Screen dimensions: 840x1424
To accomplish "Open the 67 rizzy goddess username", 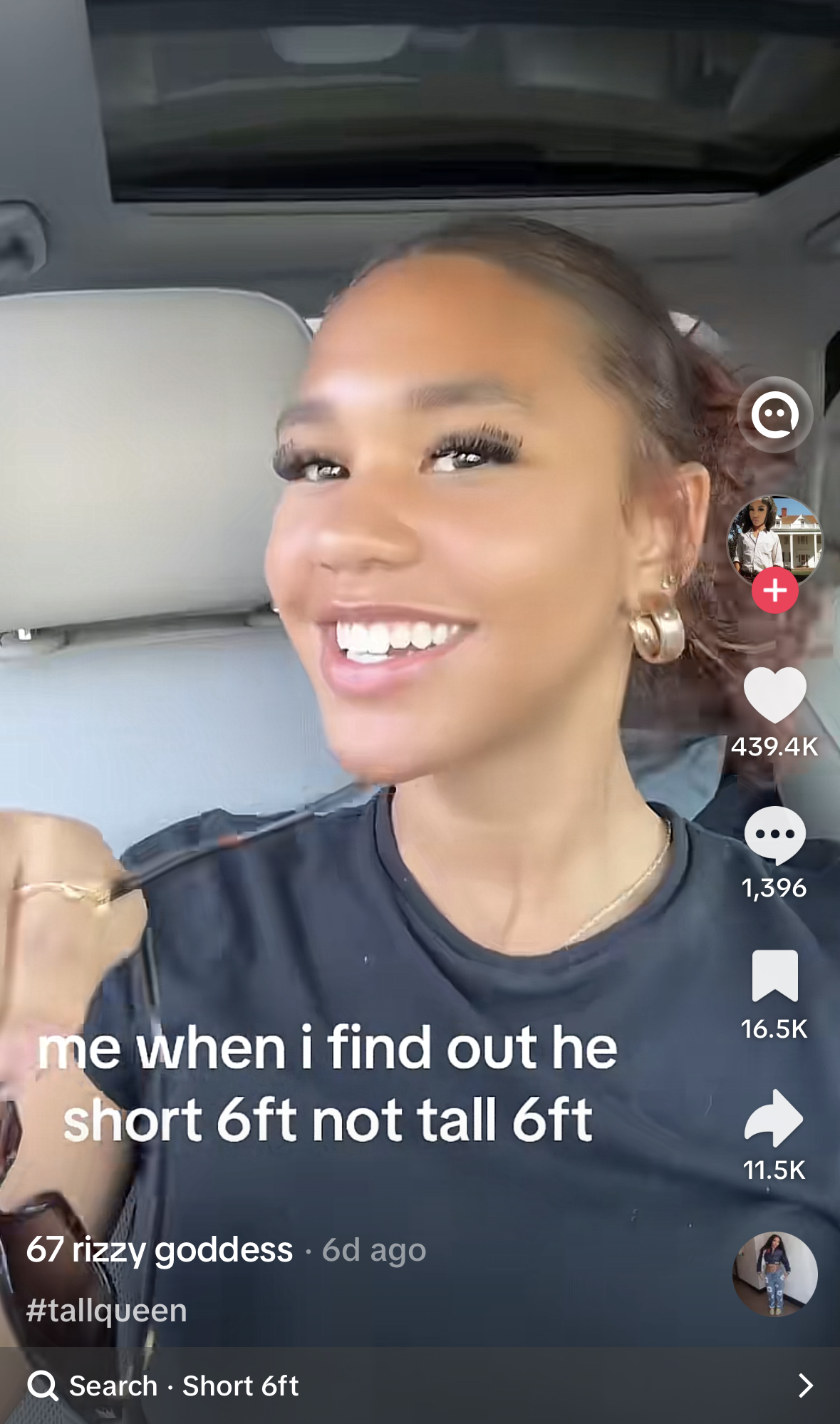I will pyautogui.click(x=160, y=1250).
